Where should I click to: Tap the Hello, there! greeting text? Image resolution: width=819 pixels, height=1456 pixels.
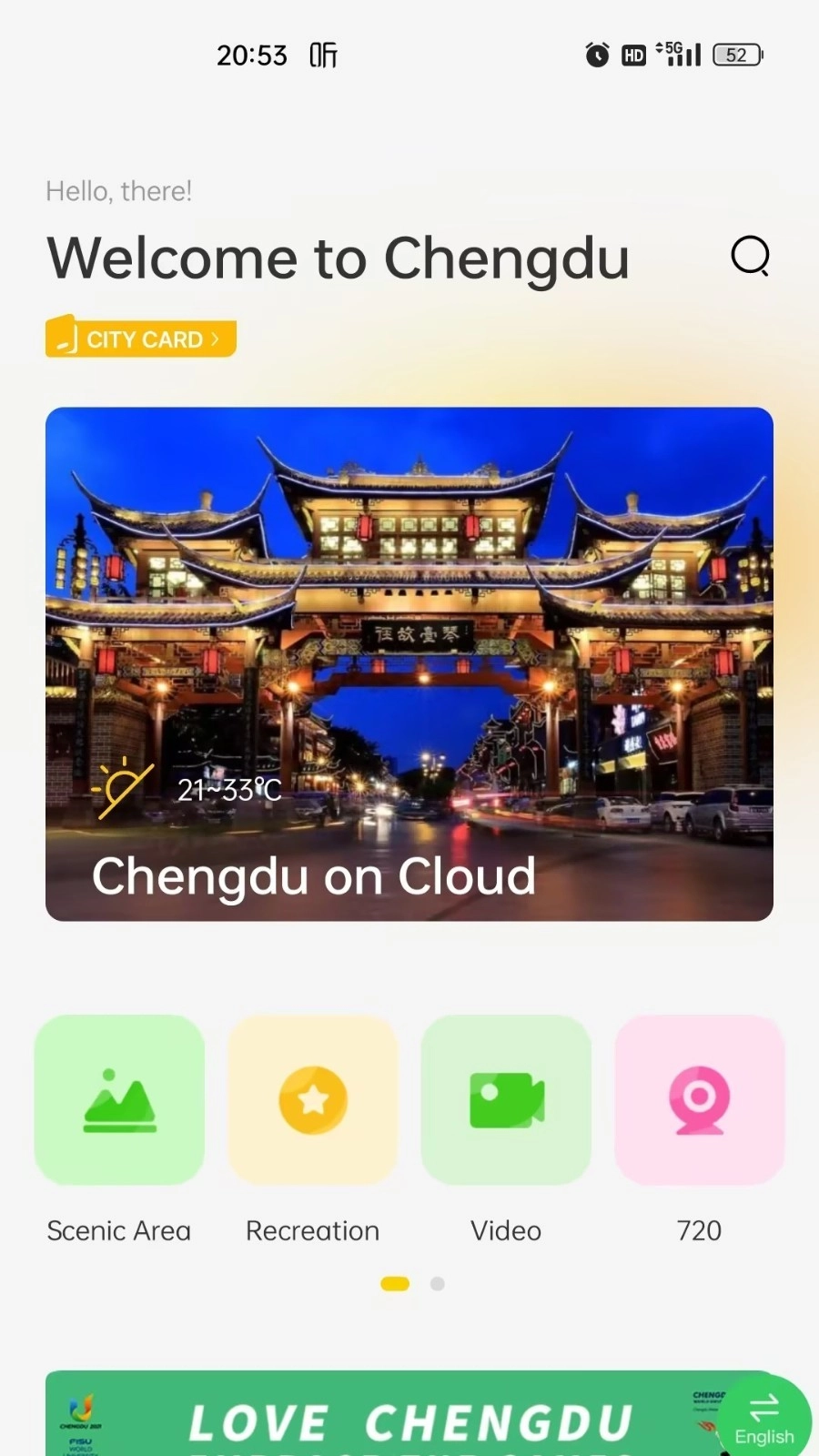[119, 190]
